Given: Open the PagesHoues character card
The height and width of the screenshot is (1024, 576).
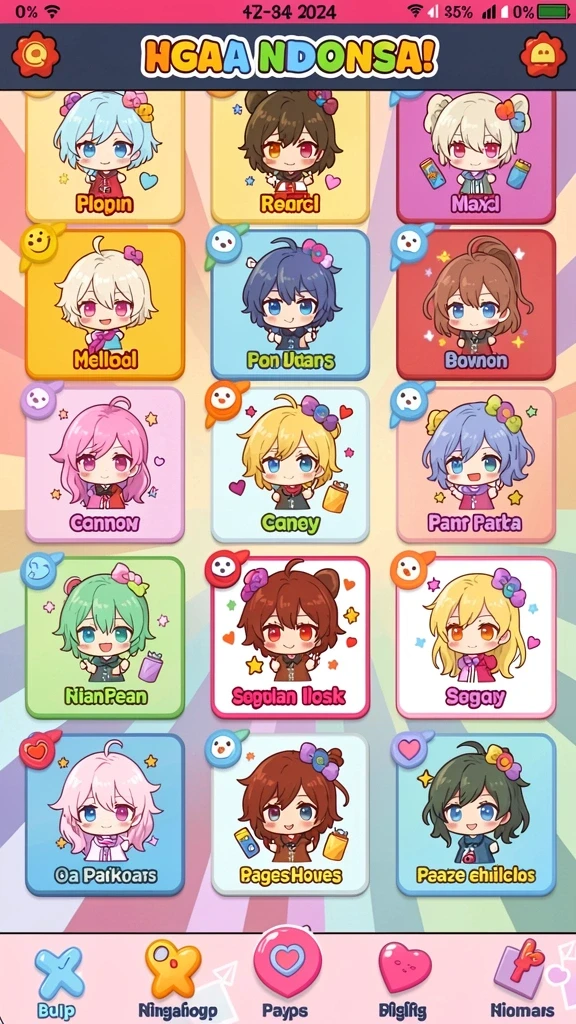Looking at the screenshot, I should pyautogui.click(x=290, y=814).
